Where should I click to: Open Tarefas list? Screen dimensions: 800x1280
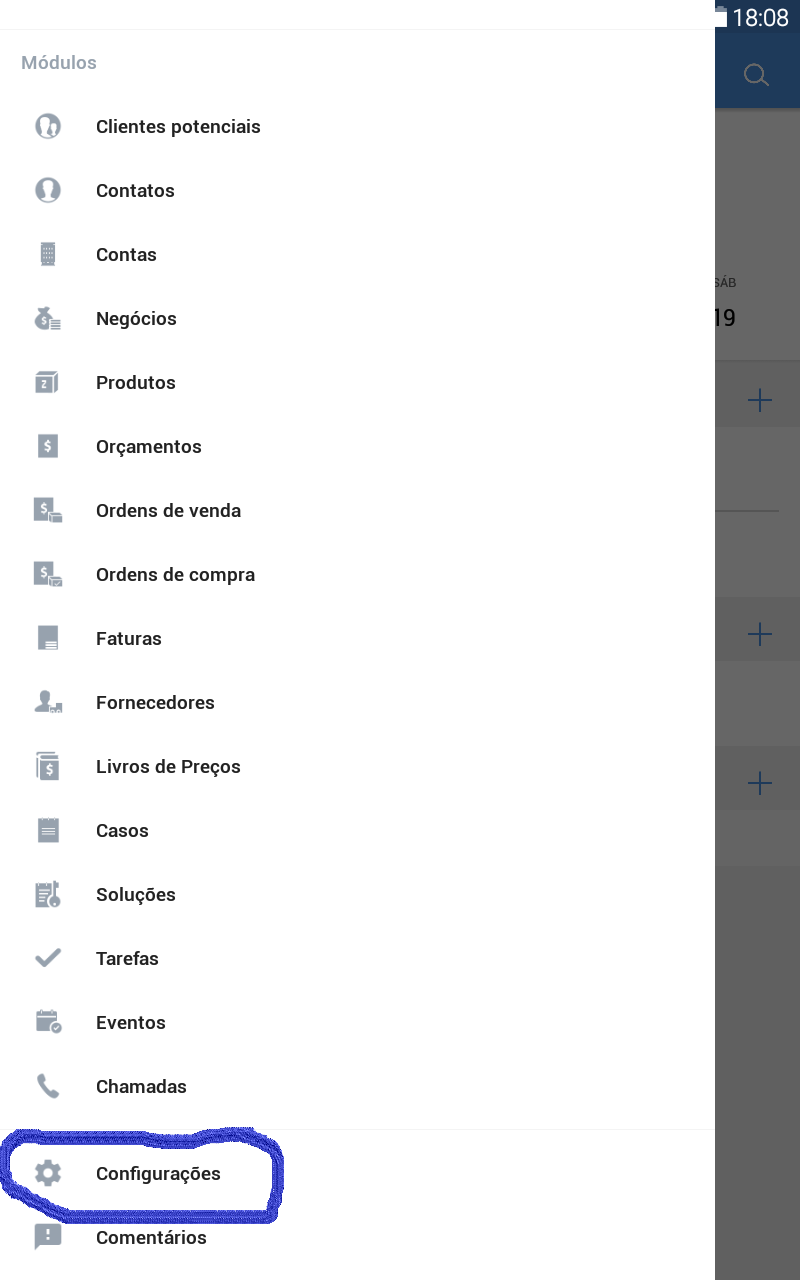[127, 959]
